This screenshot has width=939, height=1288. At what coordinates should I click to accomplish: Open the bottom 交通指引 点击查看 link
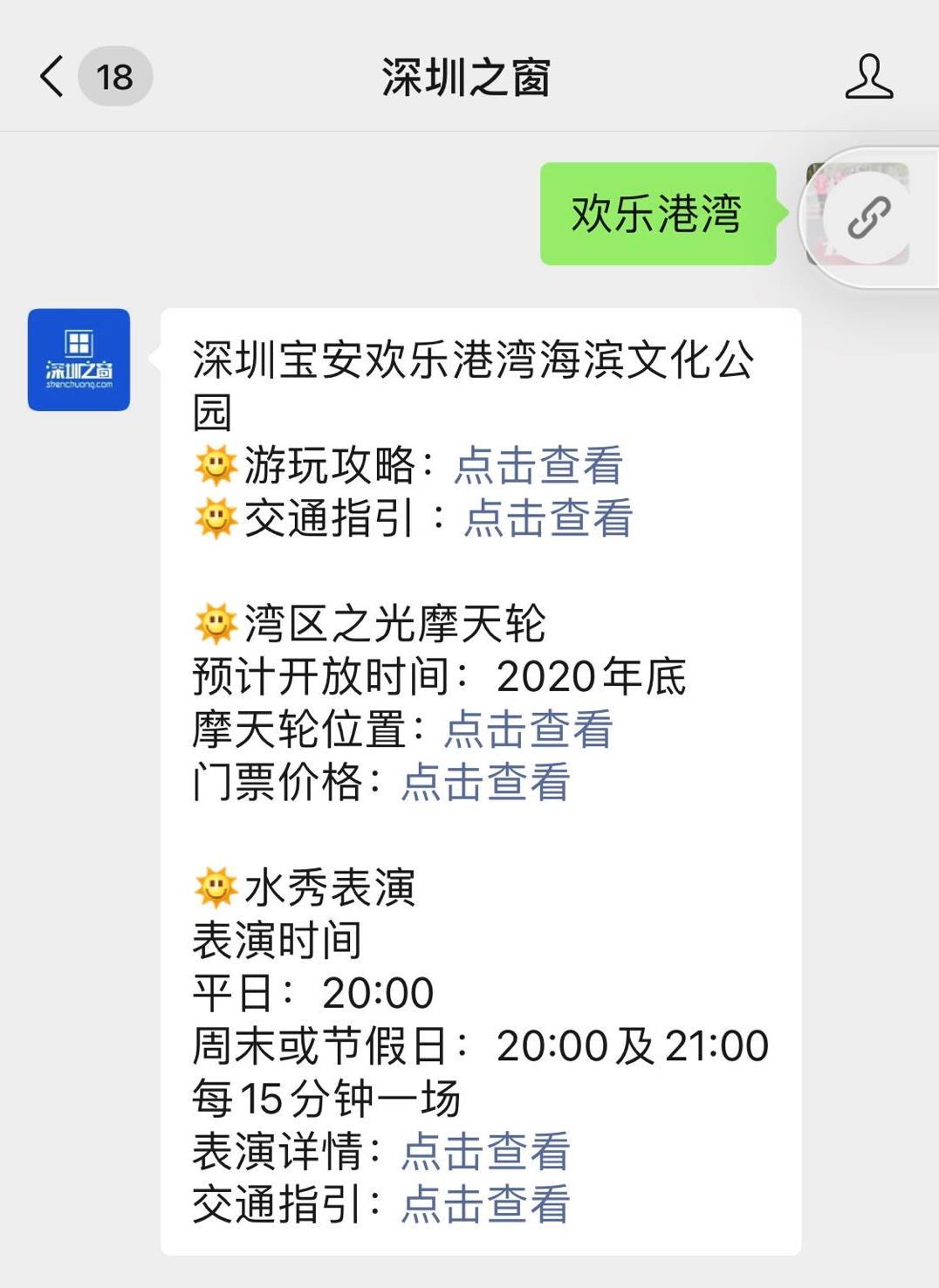[487, 1204]
